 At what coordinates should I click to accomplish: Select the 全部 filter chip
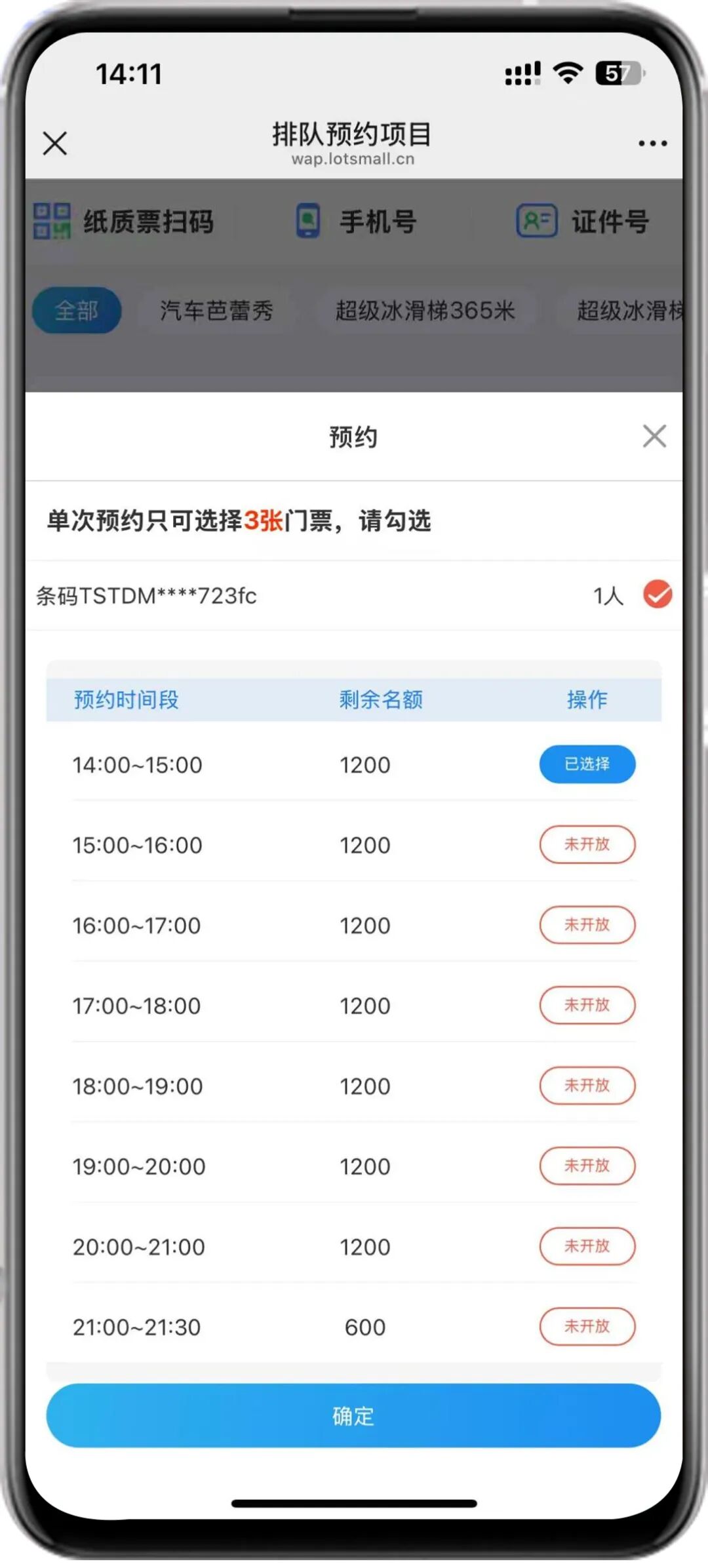tap(76, 310)
